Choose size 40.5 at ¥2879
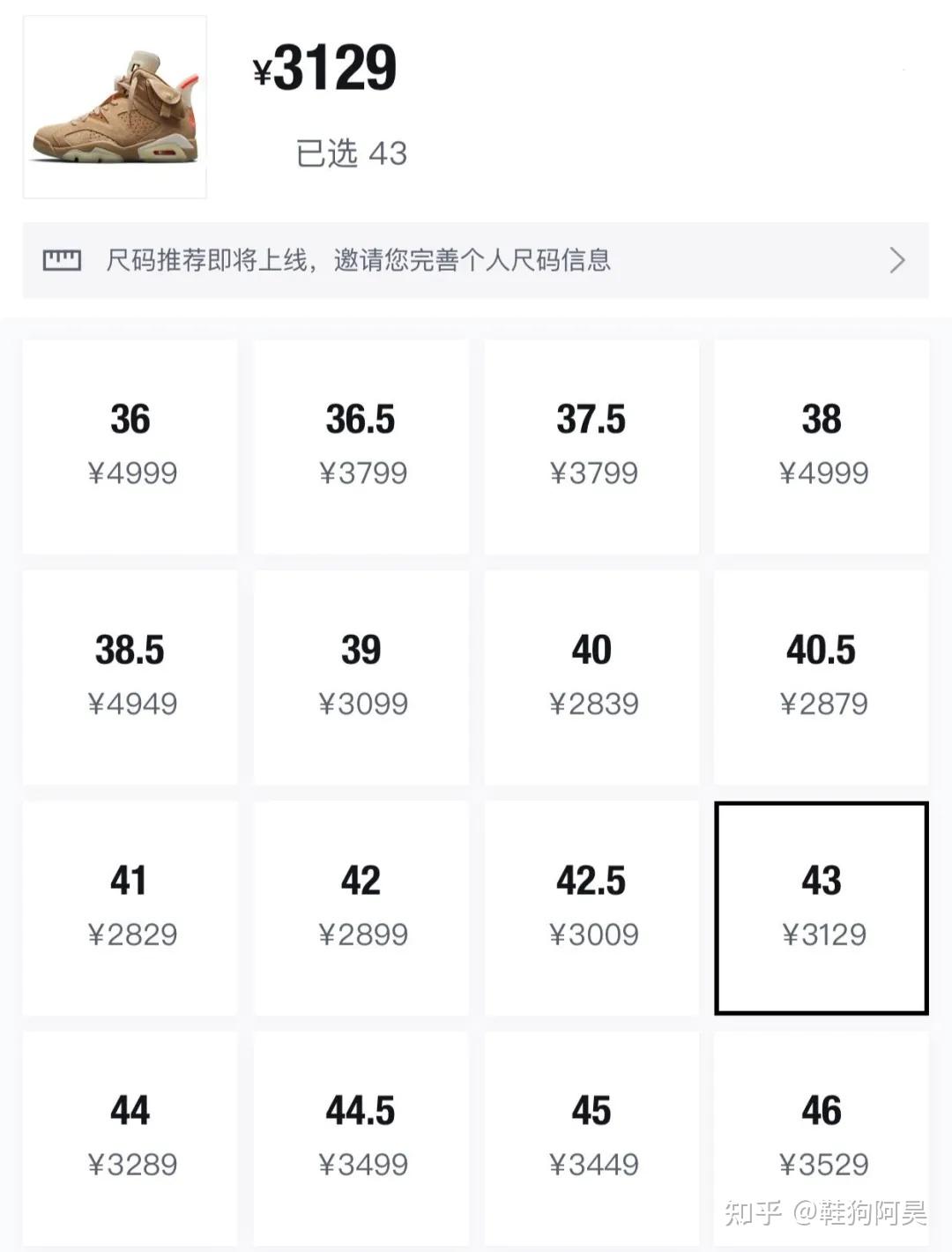 tap(822, 677)
